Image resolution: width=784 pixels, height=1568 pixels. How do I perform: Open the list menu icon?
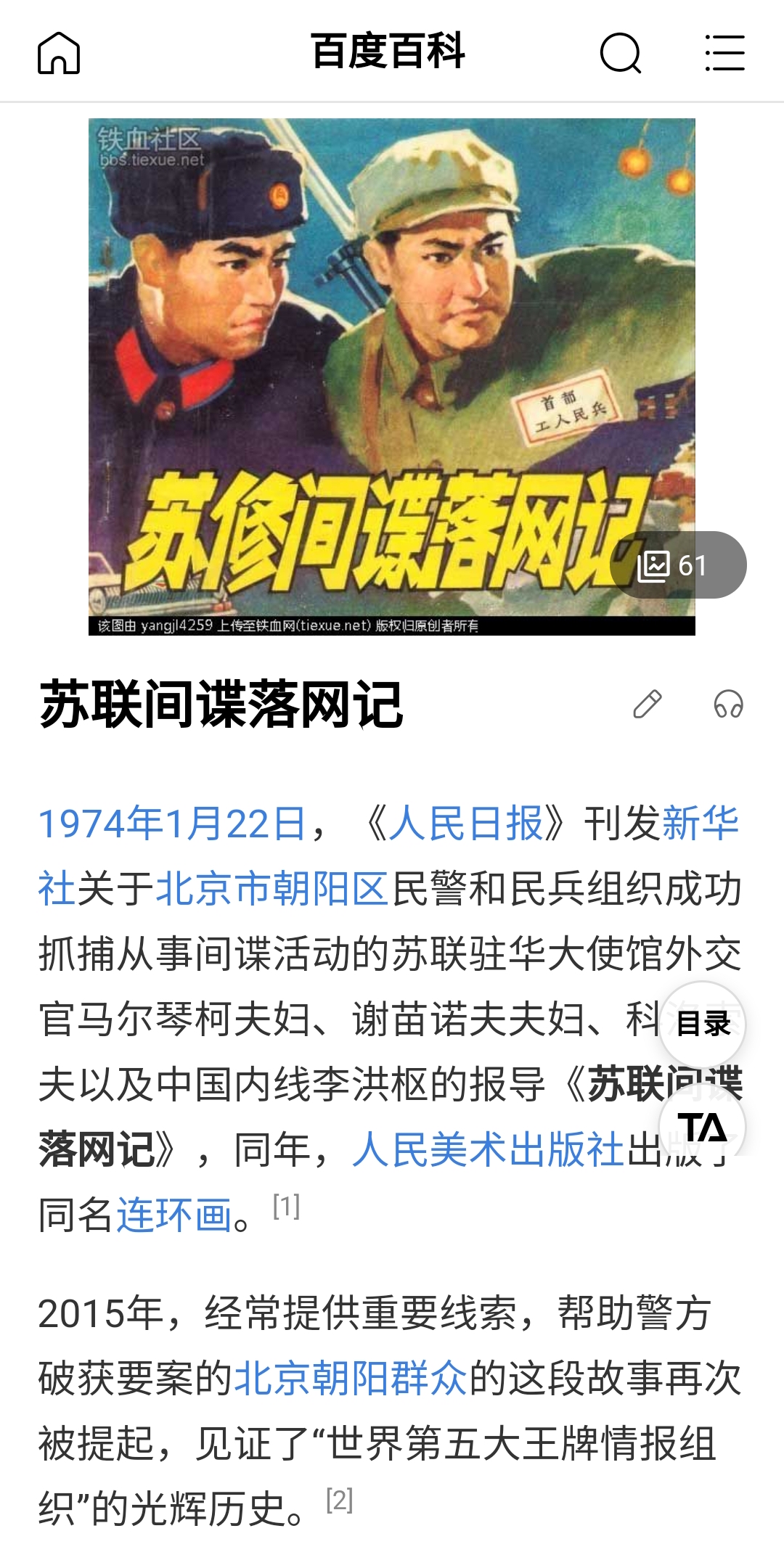pyautogui.click(x=724, y=53)
